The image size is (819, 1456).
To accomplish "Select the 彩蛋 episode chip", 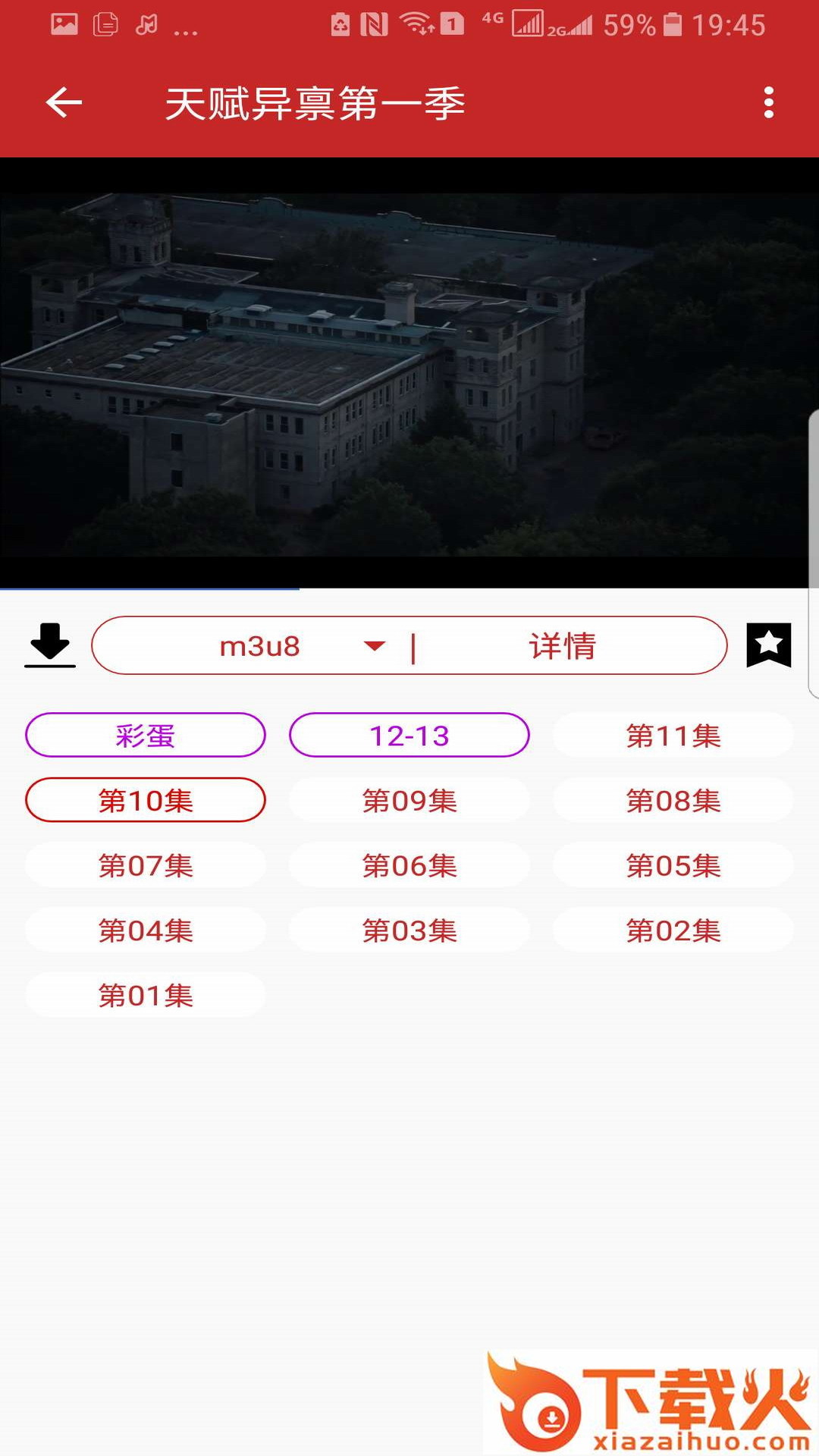I will [x=146, y=735].
